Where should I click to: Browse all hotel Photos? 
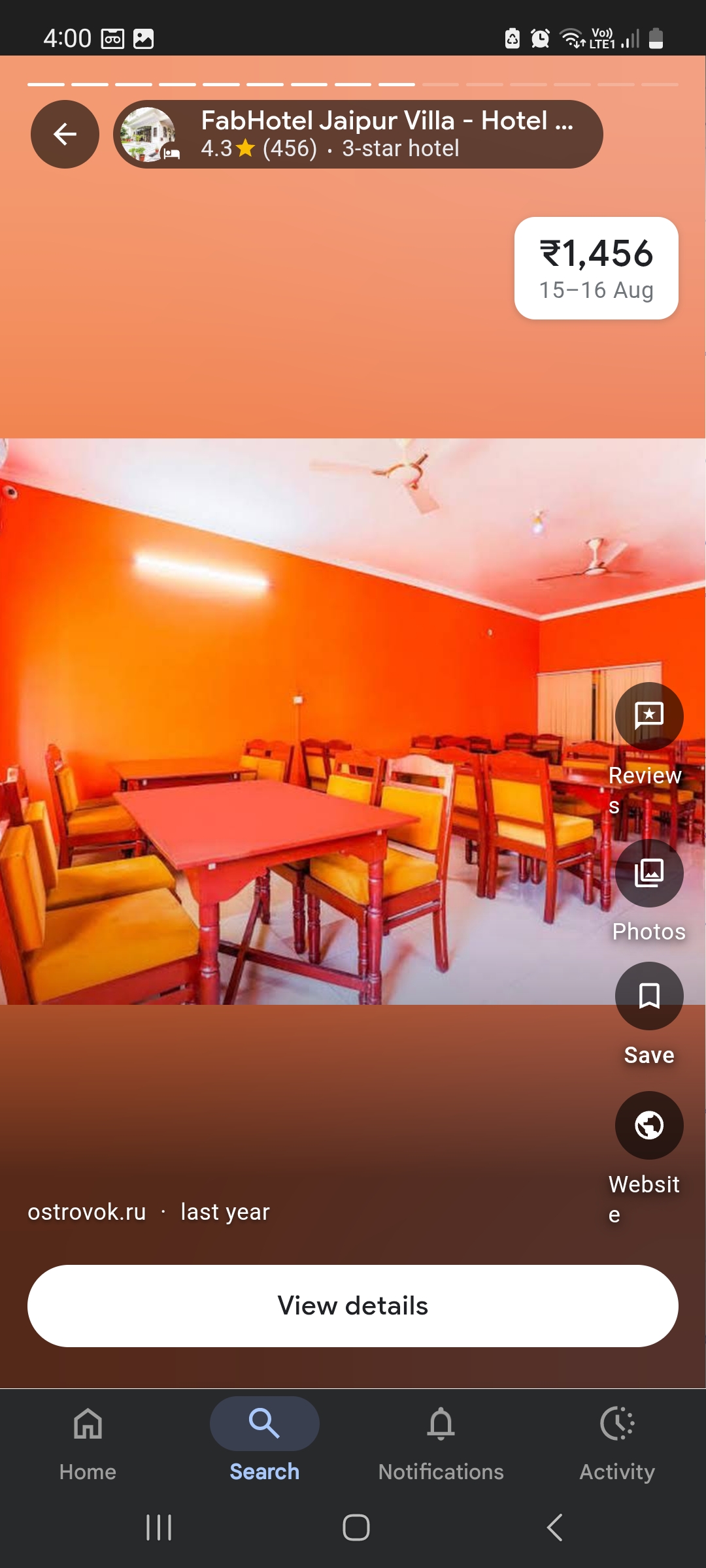648,873
